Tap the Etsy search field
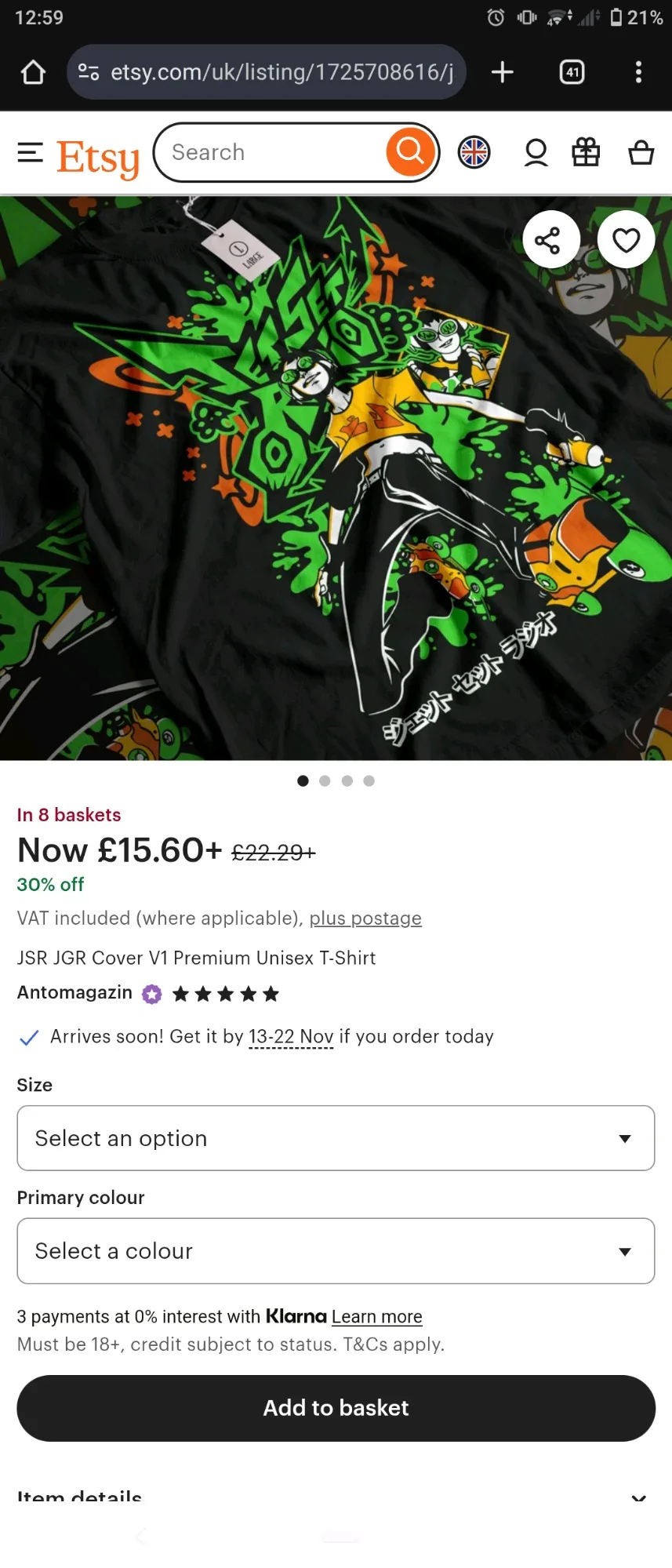The image size is (672, 1568). pyautogui.click(x=271, y=152)
